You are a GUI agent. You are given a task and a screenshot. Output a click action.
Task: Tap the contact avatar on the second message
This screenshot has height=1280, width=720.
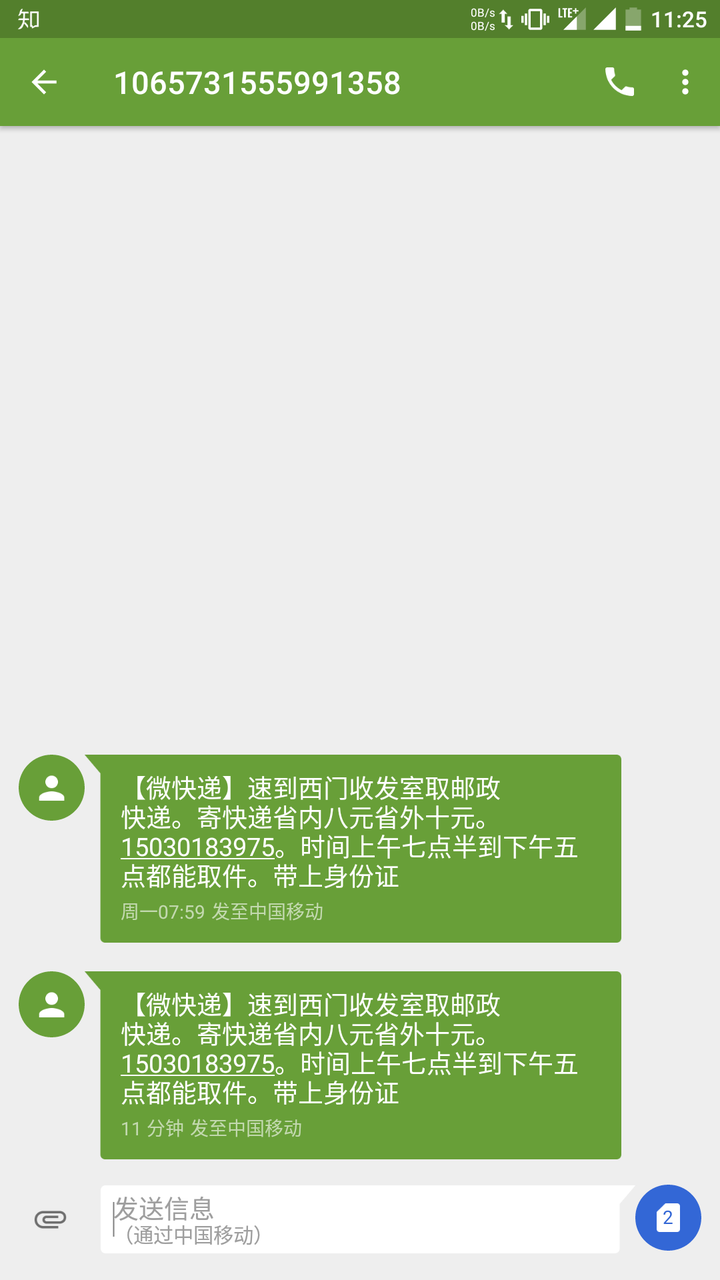pyautogui.click(x=51, y=1004)
